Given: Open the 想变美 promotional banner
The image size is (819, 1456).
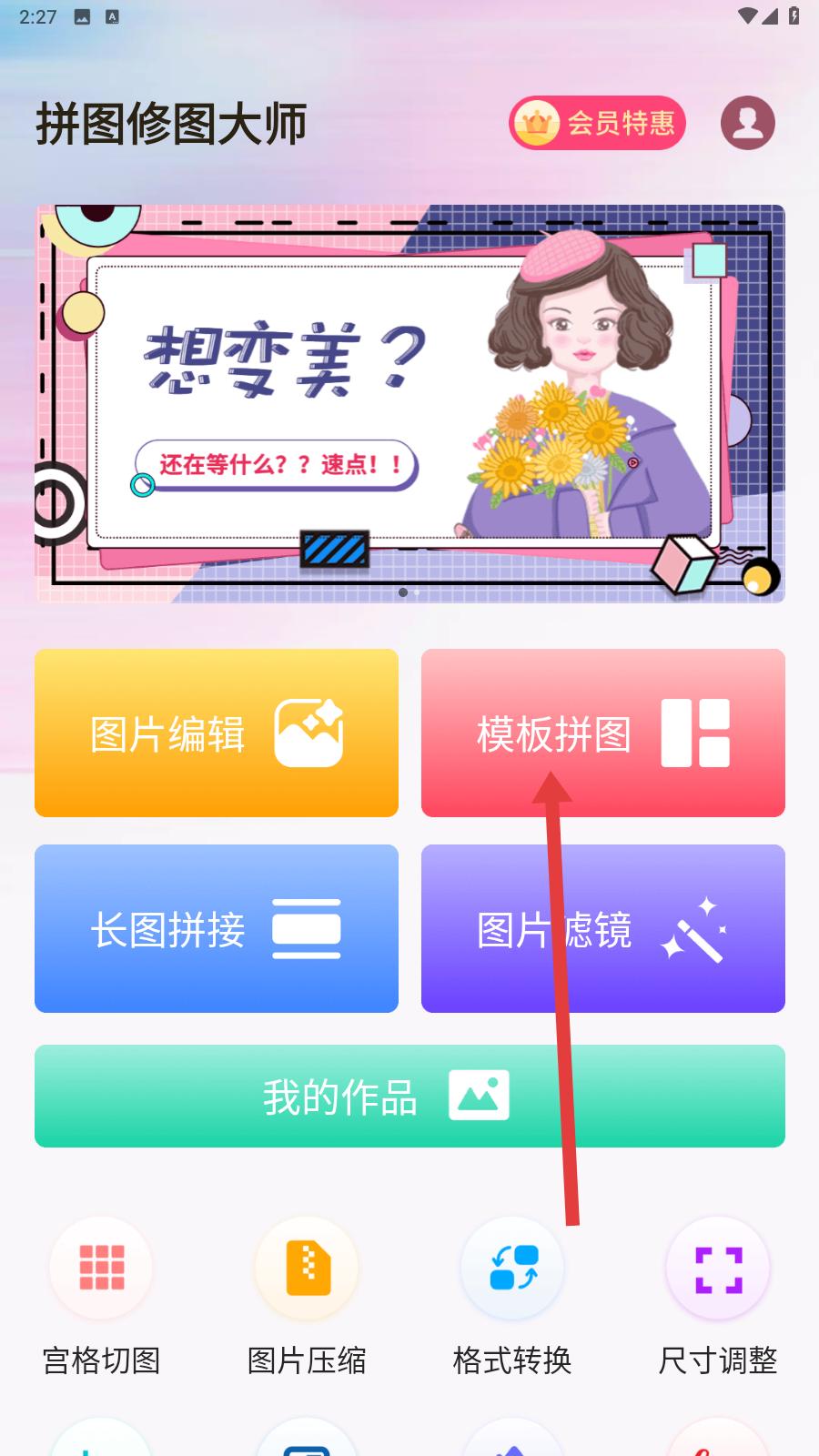Looking at the screenshot, I should (409, 403).
